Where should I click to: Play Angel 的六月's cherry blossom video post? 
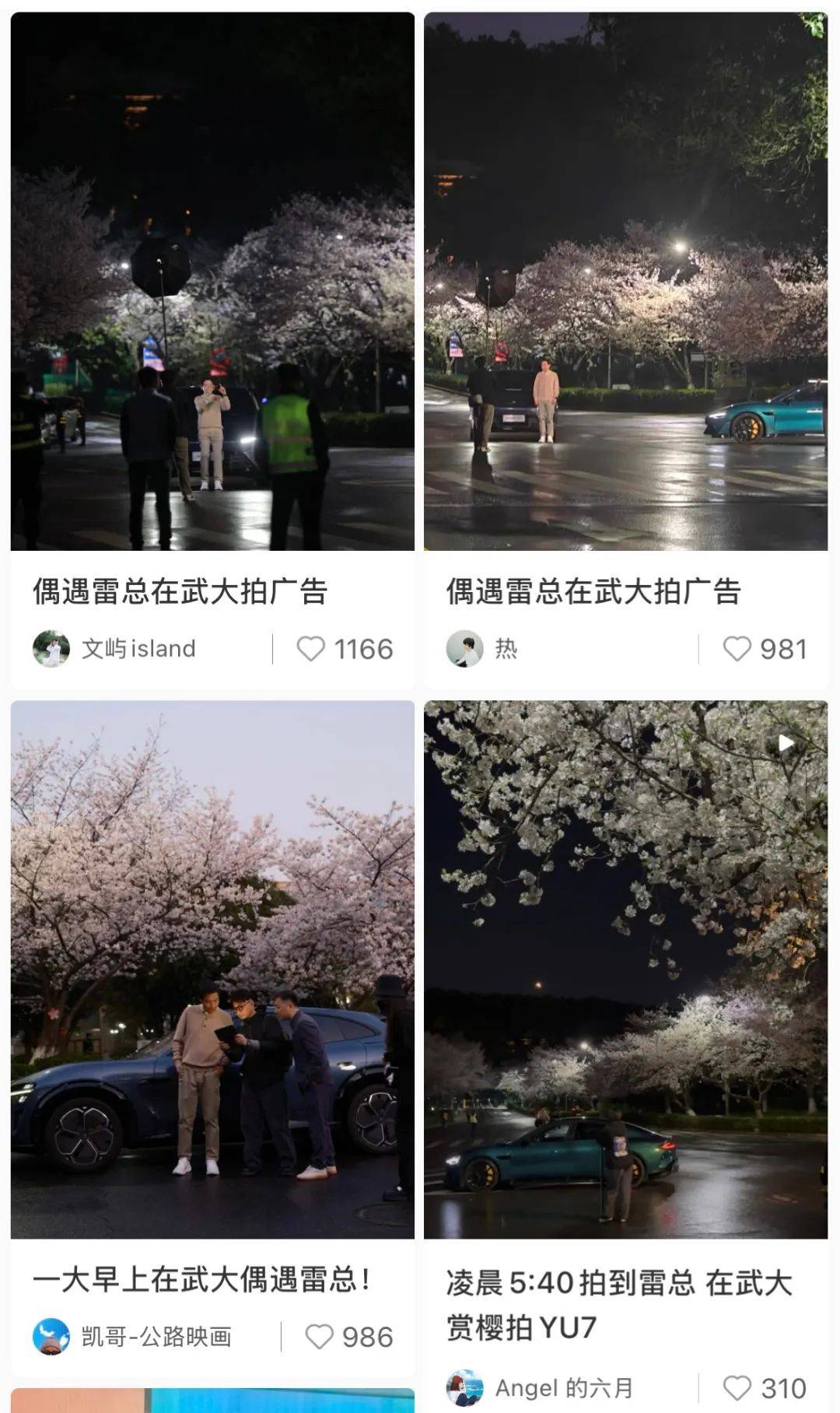pyautogui.click(x=625, y=969)
